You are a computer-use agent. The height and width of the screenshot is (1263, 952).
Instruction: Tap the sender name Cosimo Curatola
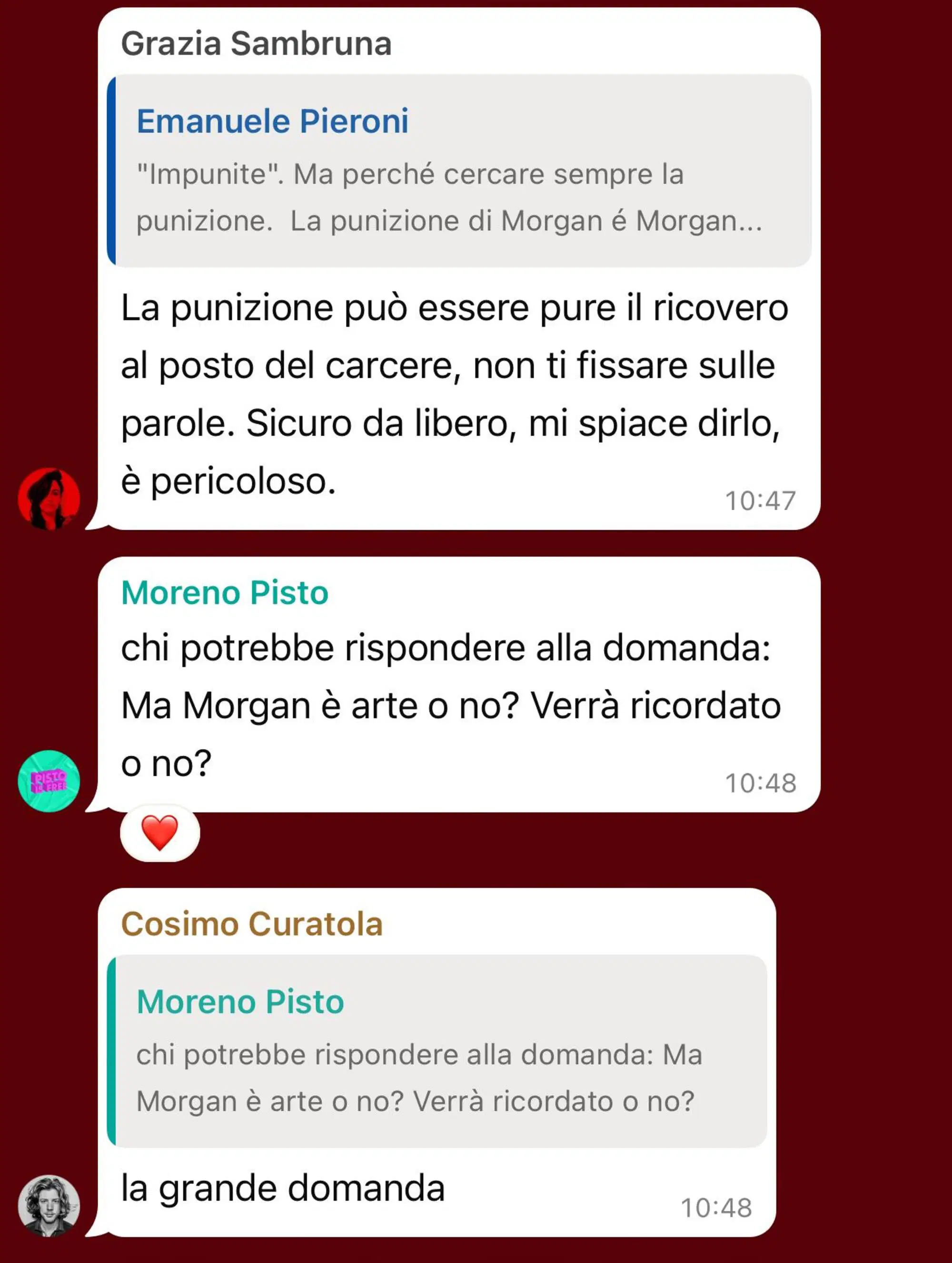[252, 924]
